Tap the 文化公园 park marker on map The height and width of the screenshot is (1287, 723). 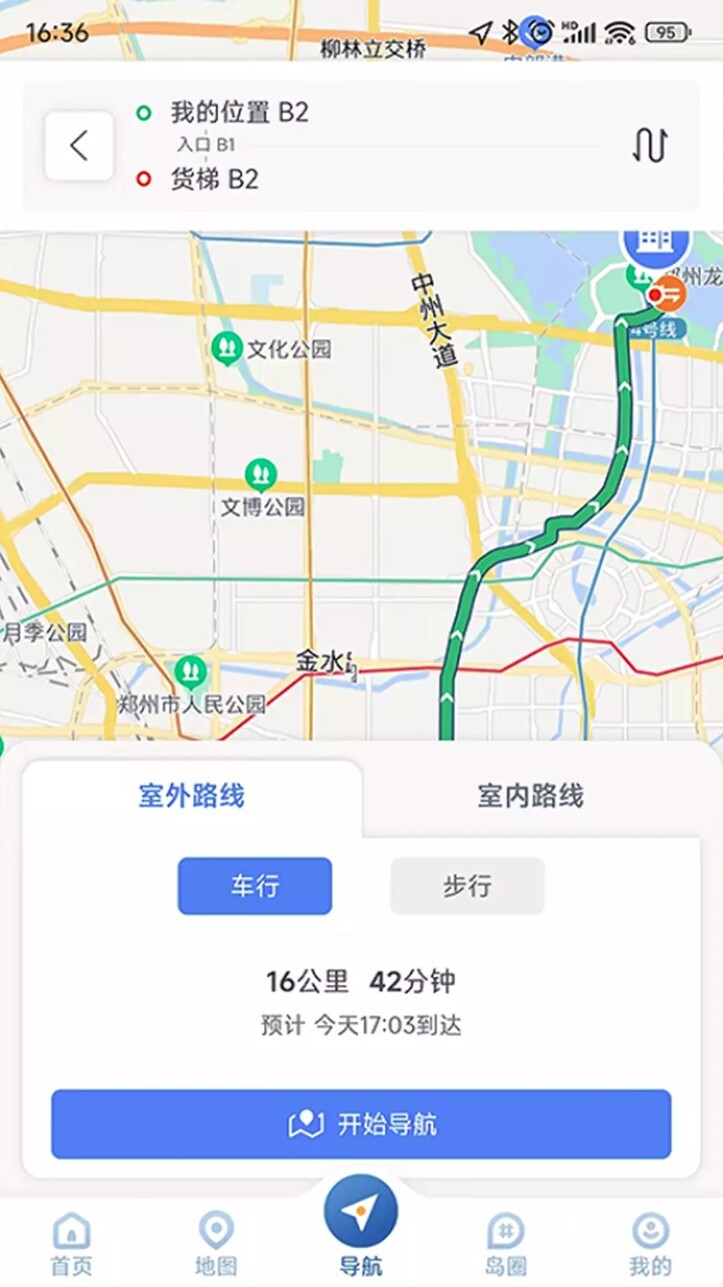(x=228, y=348)
